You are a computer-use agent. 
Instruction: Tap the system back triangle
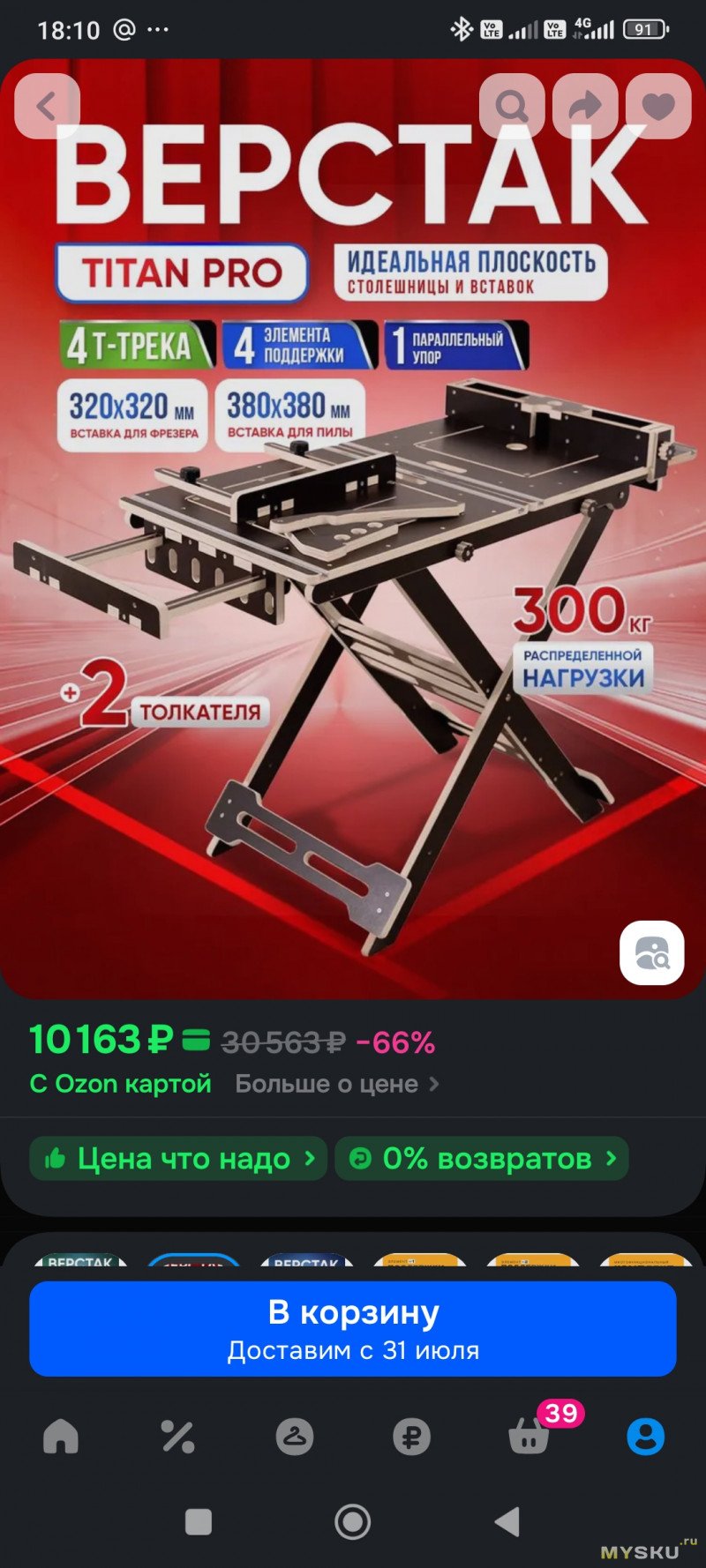(x=507, y=1521)
